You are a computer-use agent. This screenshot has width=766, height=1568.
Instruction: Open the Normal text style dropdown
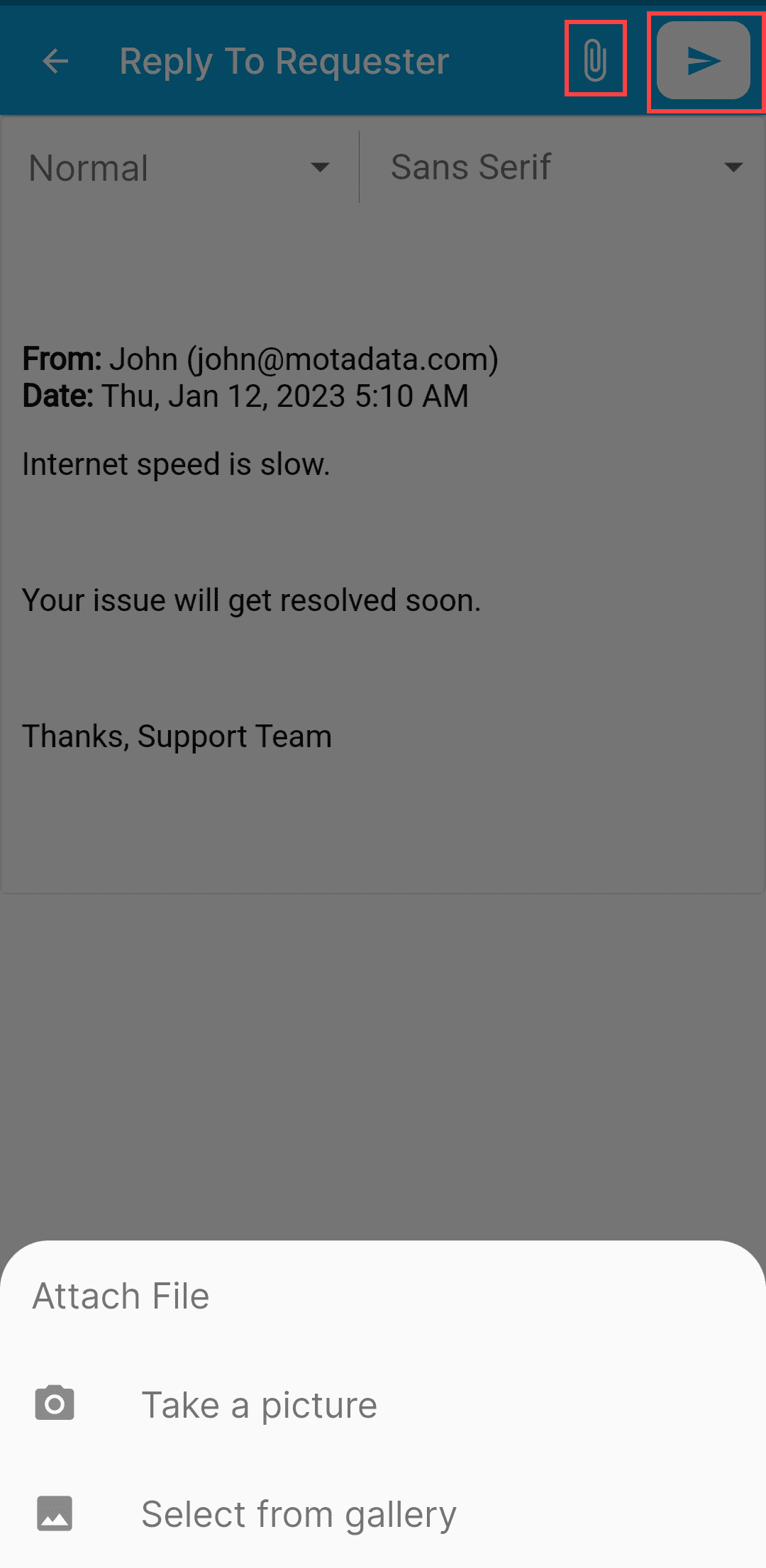pos(179,168)
